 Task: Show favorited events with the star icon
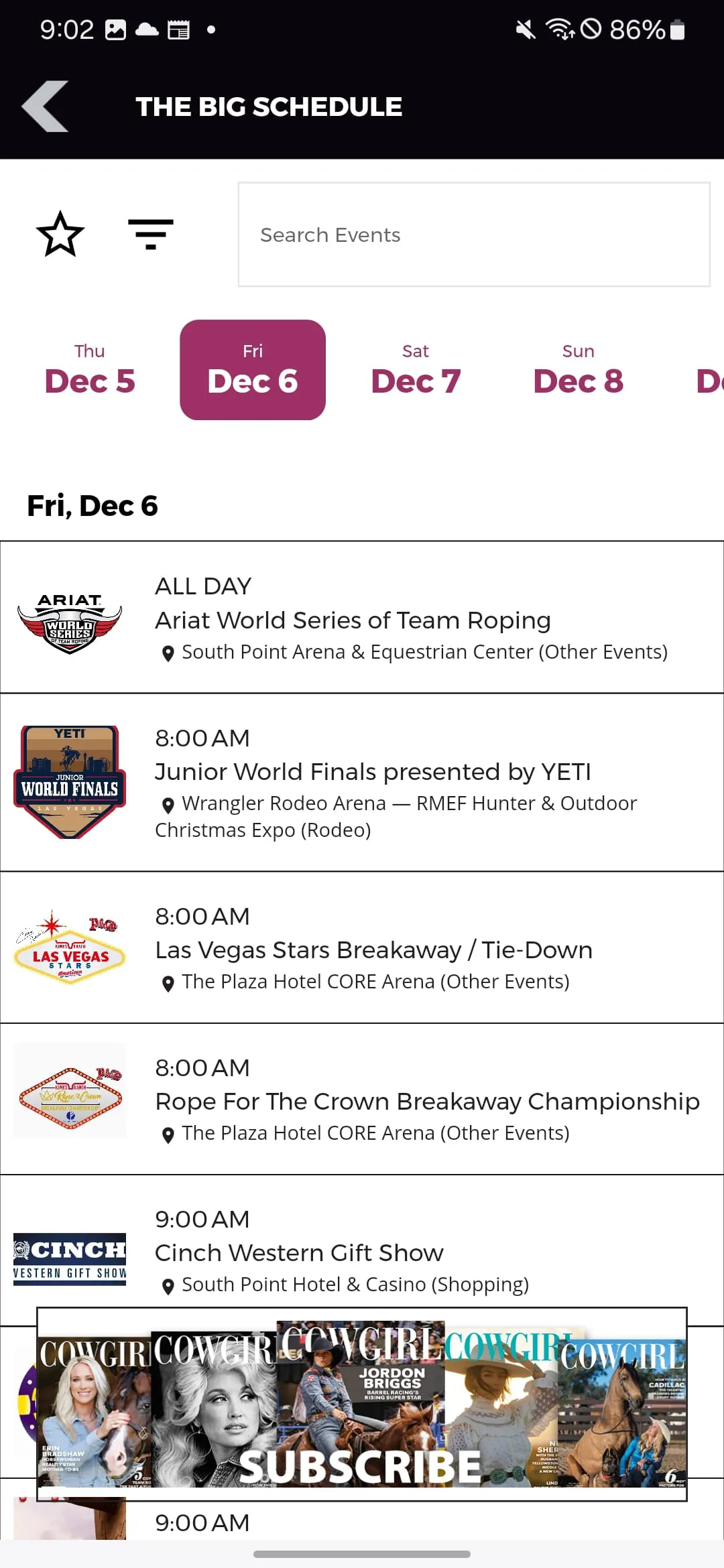click(x=60, y=235)
